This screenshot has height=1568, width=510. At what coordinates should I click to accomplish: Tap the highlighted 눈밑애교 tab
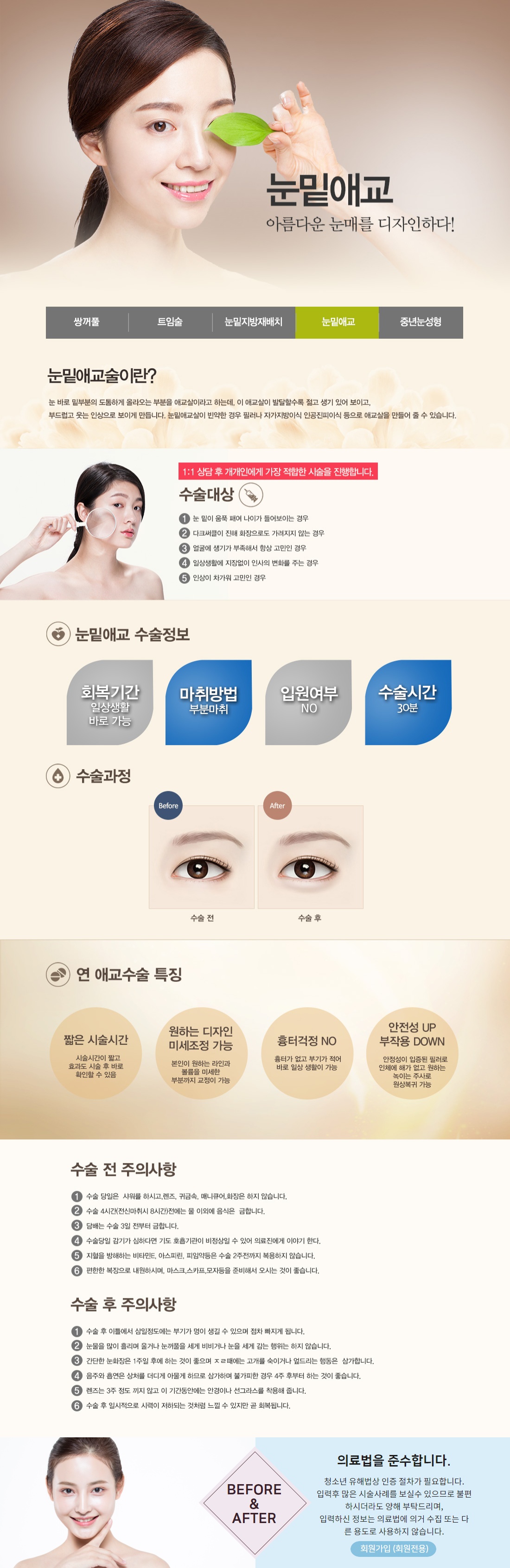pyautogui.click(x=338, y=322)
